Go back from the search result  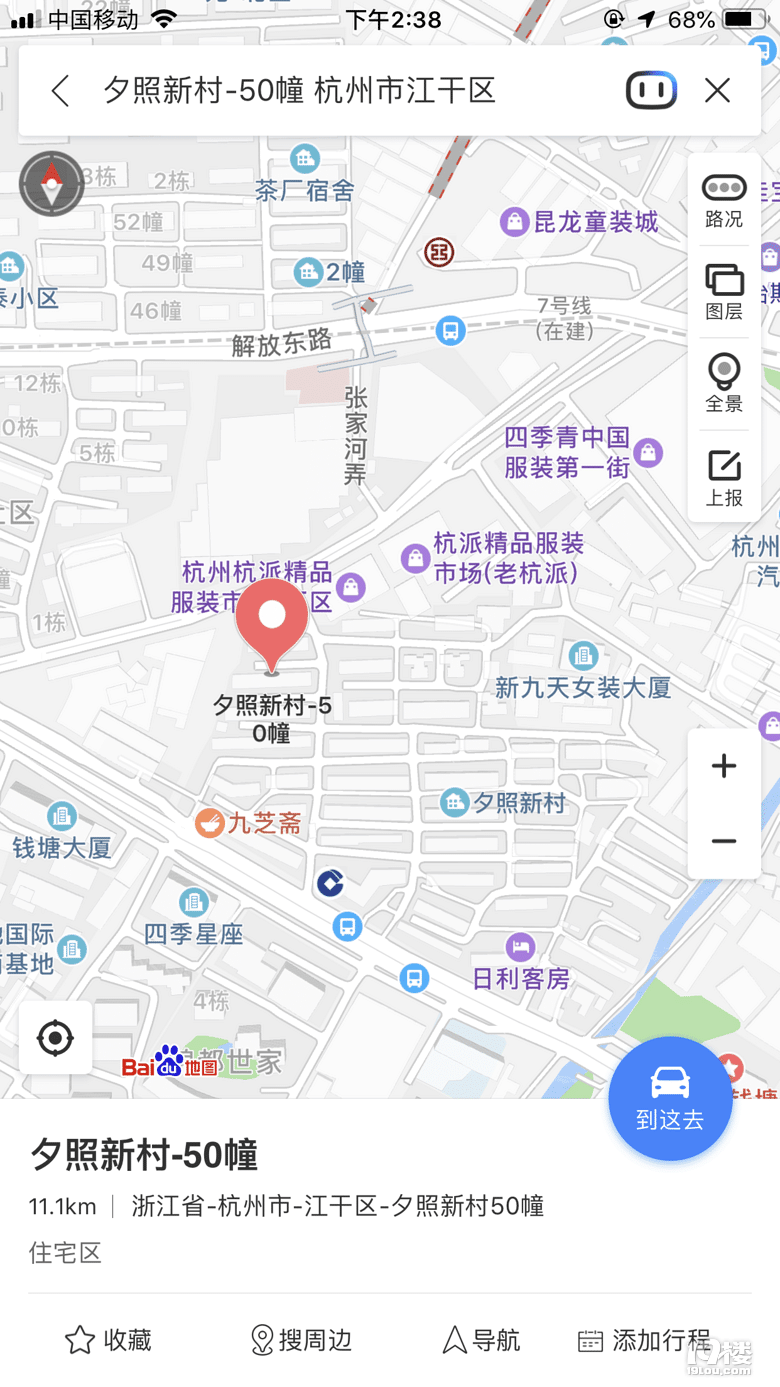point(60,91)
